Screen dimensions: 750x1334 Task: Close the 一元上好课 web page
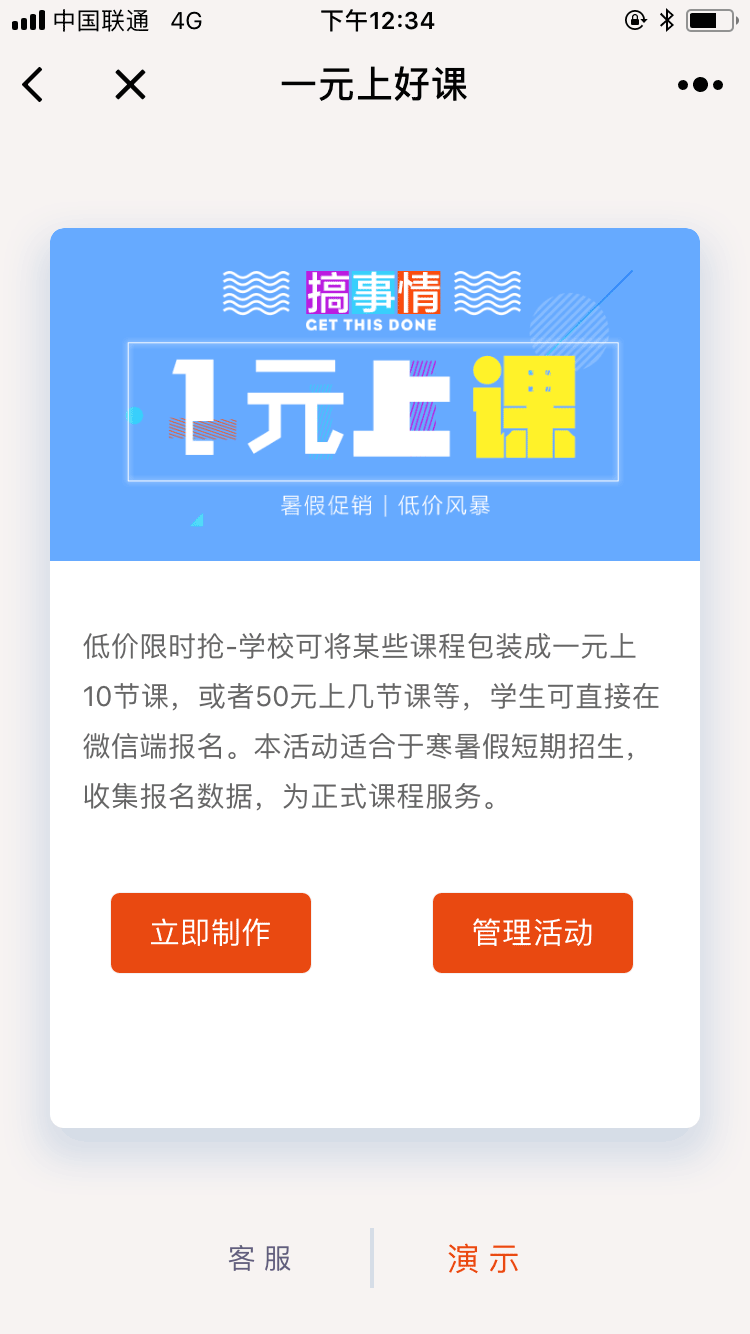point(130,85)
